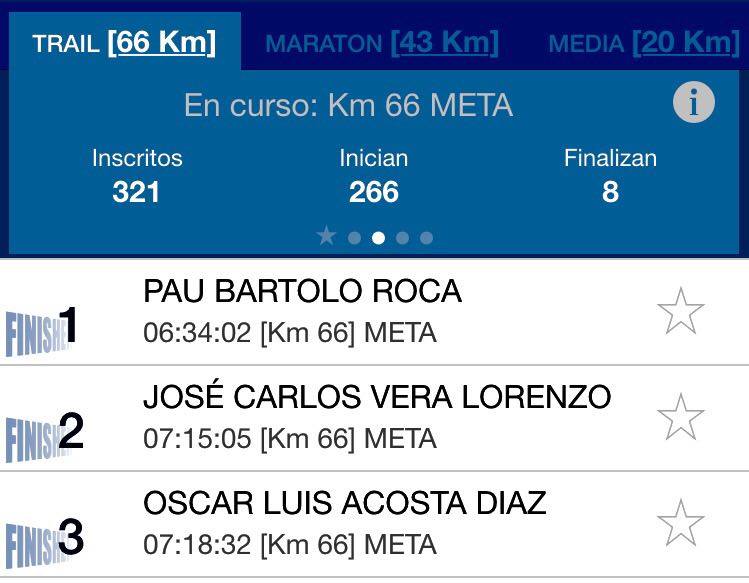Select the TRAIL 66 Km tab
The height and width of the screenshot is (583, 749).
[x=123, y=43]
